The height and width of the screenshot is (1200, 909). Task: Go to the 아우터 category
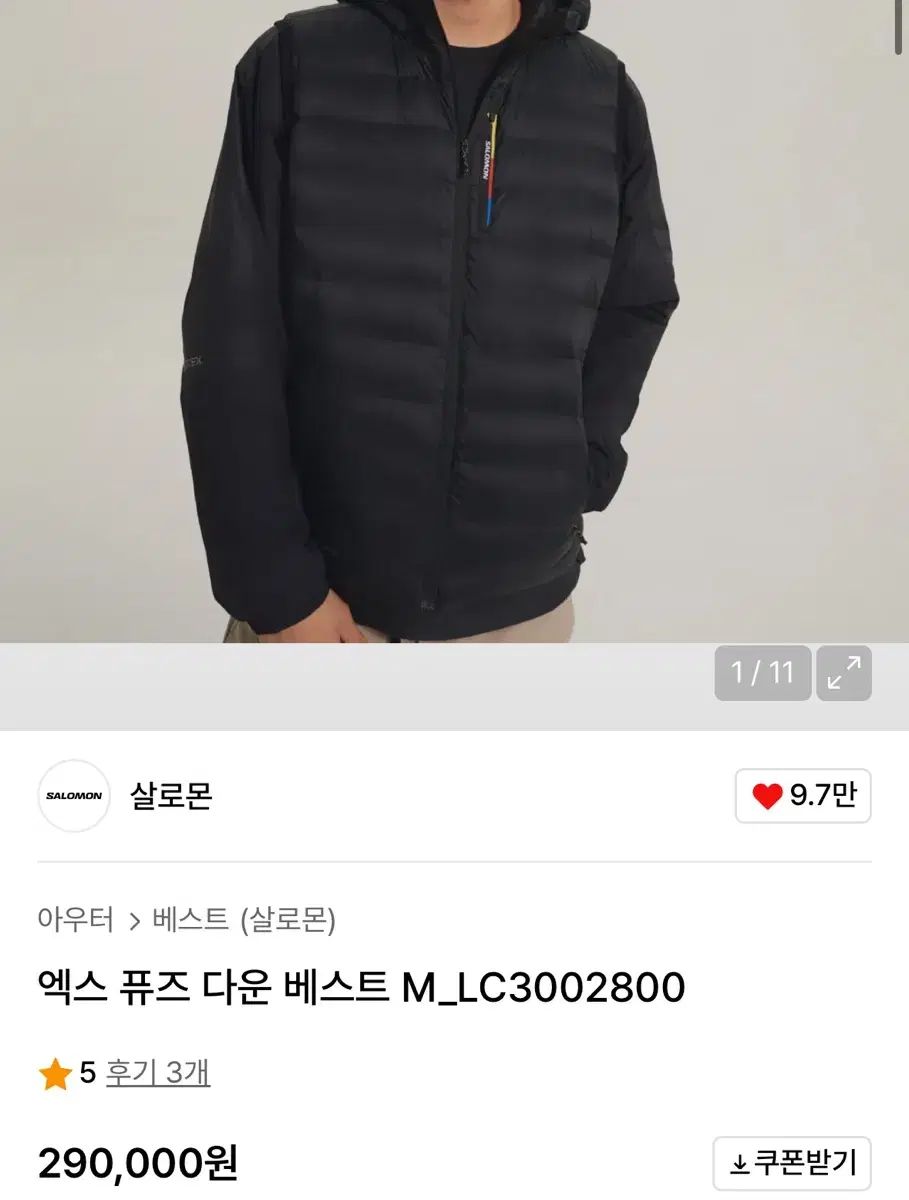click(76, 919)
